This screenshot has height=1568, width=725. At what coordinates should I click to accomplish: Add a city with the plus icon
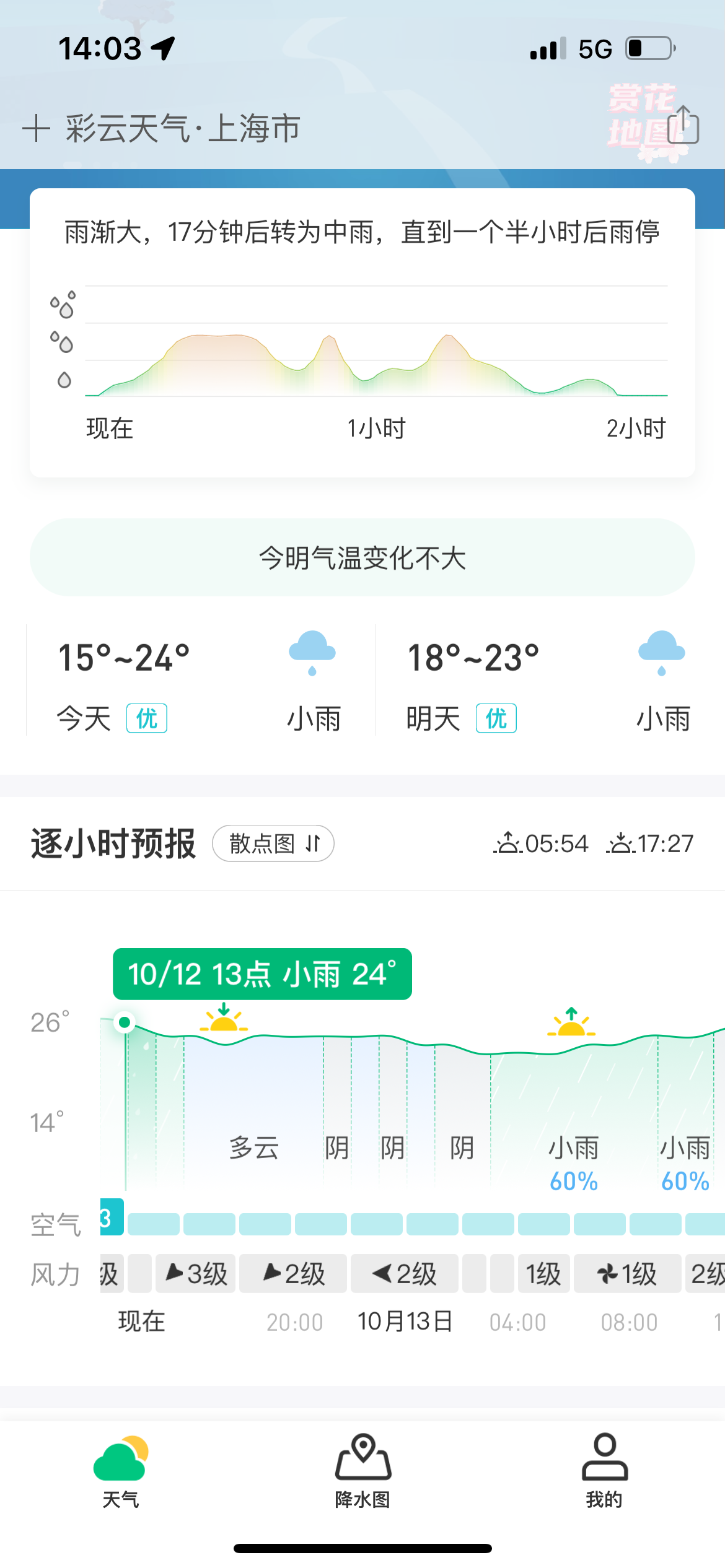pos(36,129)
